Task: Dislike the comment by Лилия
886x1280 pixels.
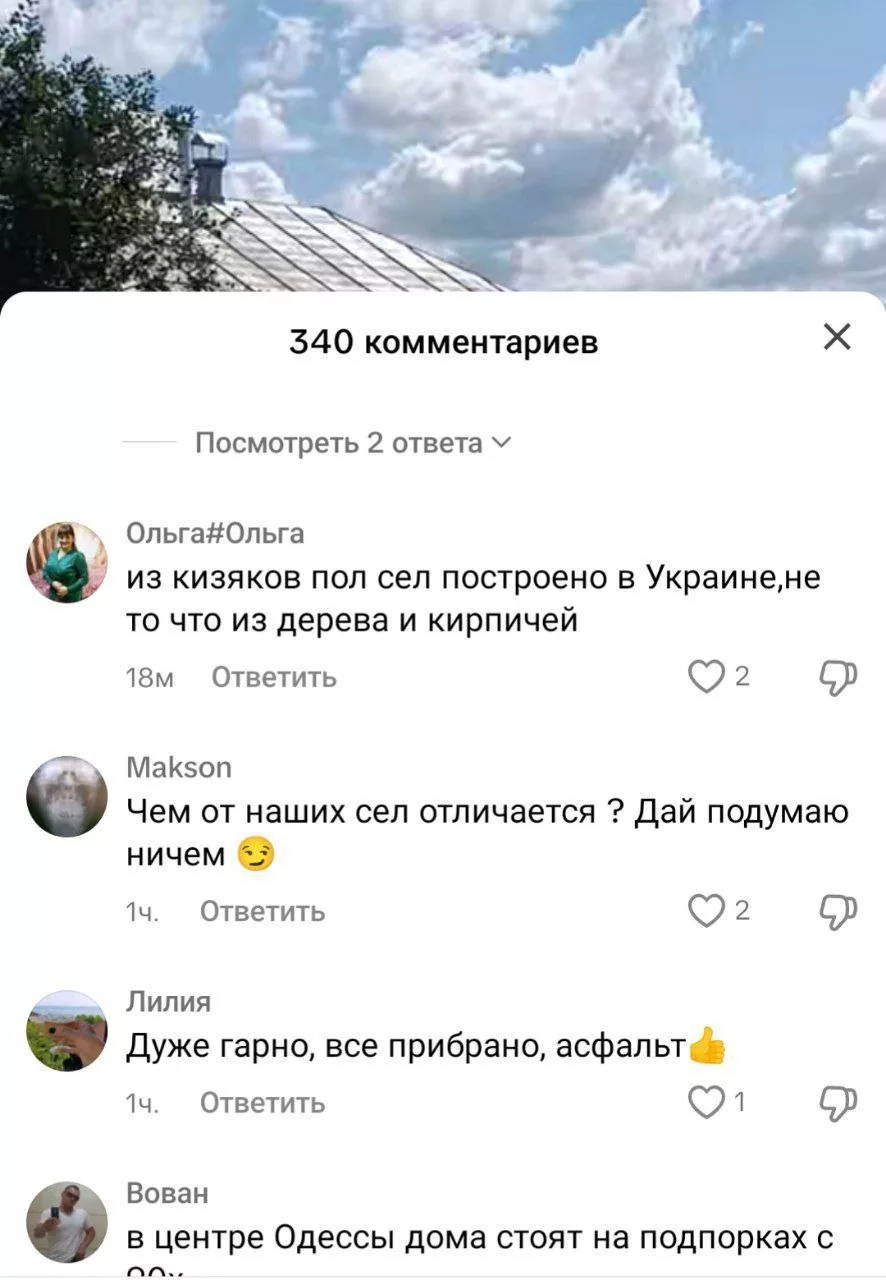Action: [x=837, y=1103]
